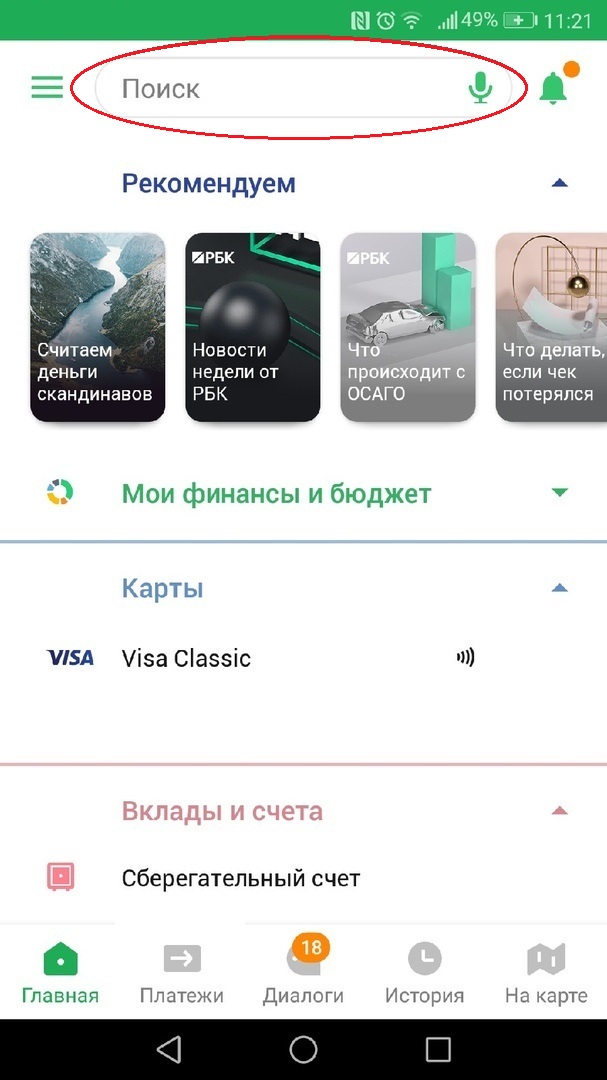Switch to the Платежи tab
The width and height of the screenshot is (607, 1080).
click(x=181, y=973)
